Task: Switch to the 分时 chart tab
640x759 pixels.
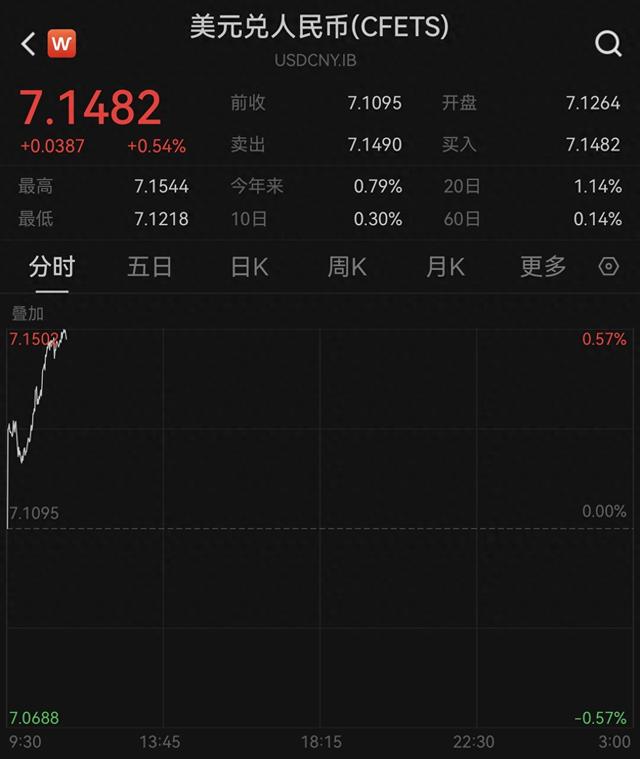Action: point(52,267)
